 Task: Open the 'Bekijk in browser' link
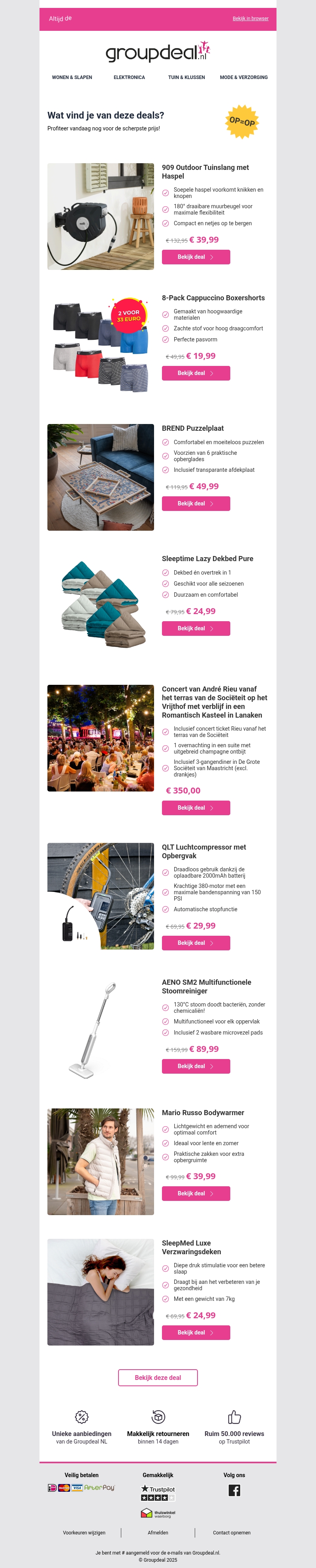click(x=250, y=18)
